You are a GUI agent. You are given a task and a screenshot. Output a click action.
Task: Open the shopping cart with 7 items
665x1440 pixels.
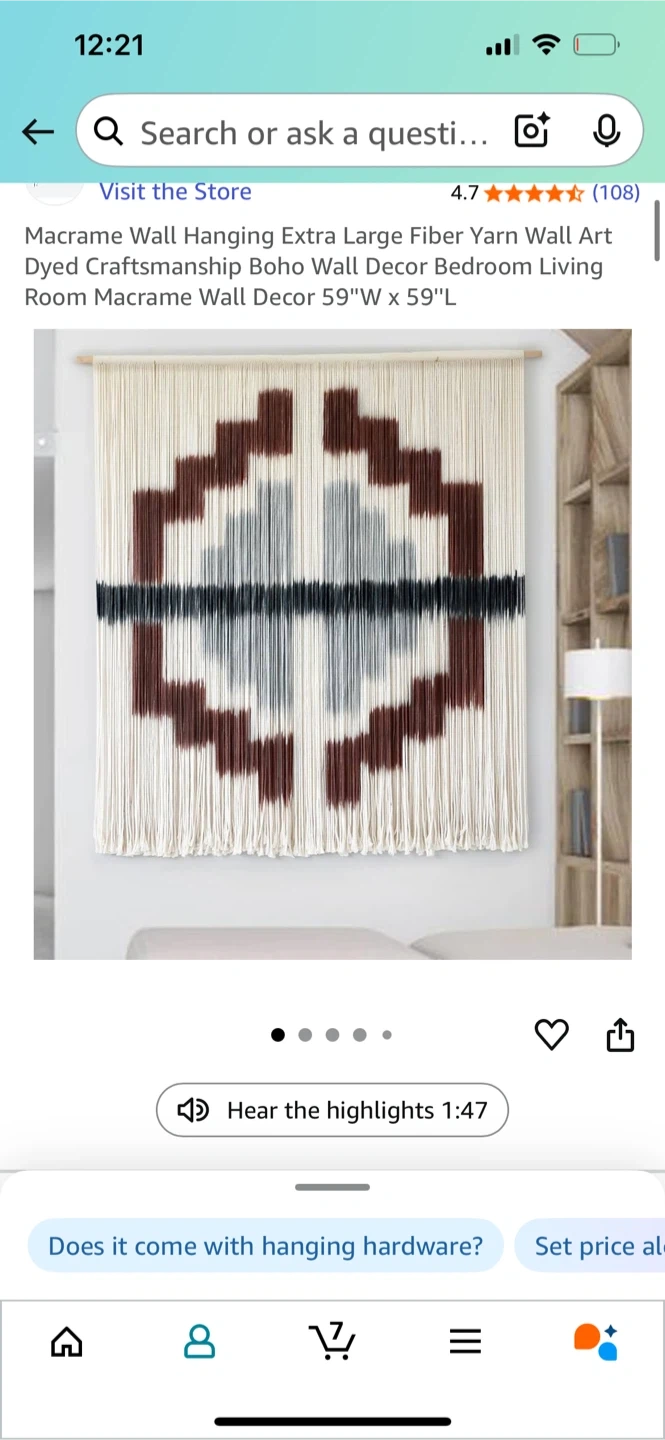coord(333,1341)
